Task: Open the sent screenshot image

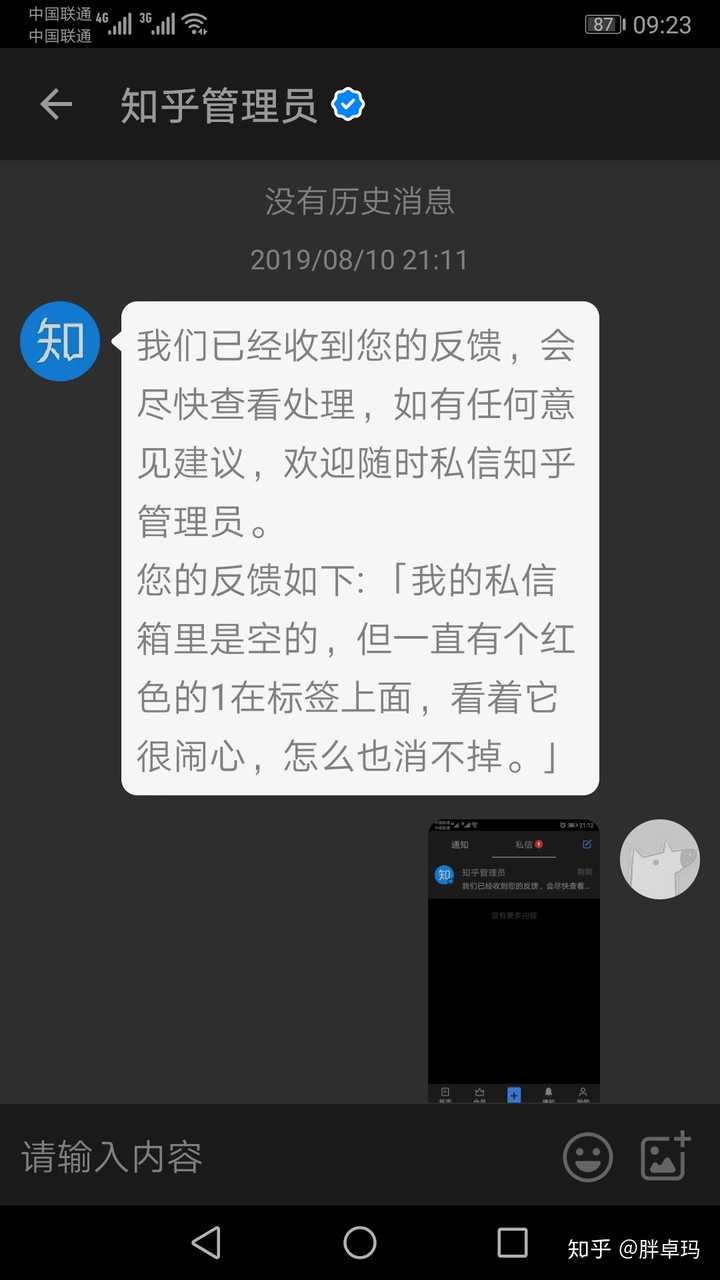Action: coord(514,961)
